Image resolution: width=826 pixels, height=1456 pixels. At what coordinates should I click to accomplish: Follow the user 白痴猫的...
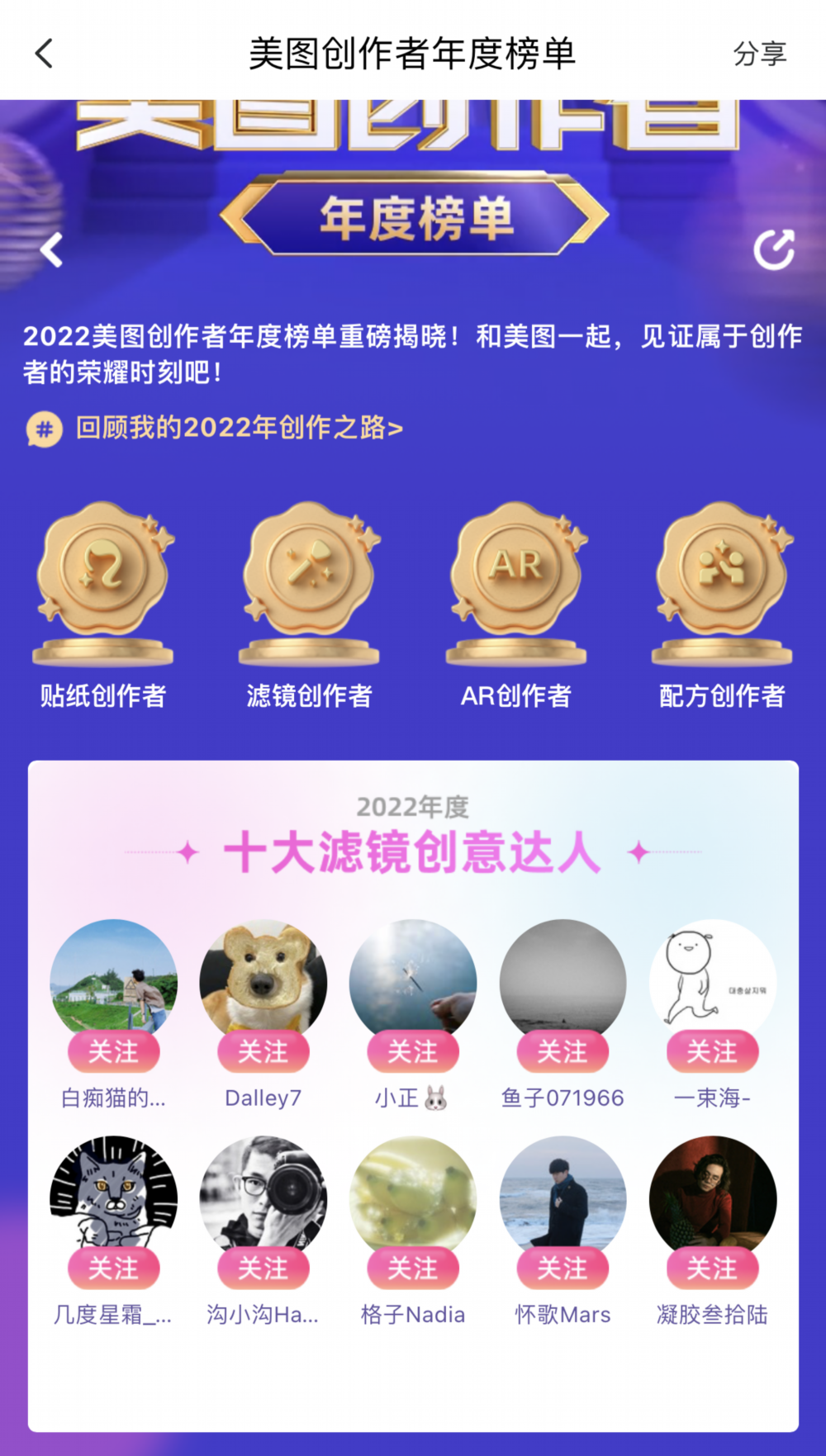(114, 1051)
